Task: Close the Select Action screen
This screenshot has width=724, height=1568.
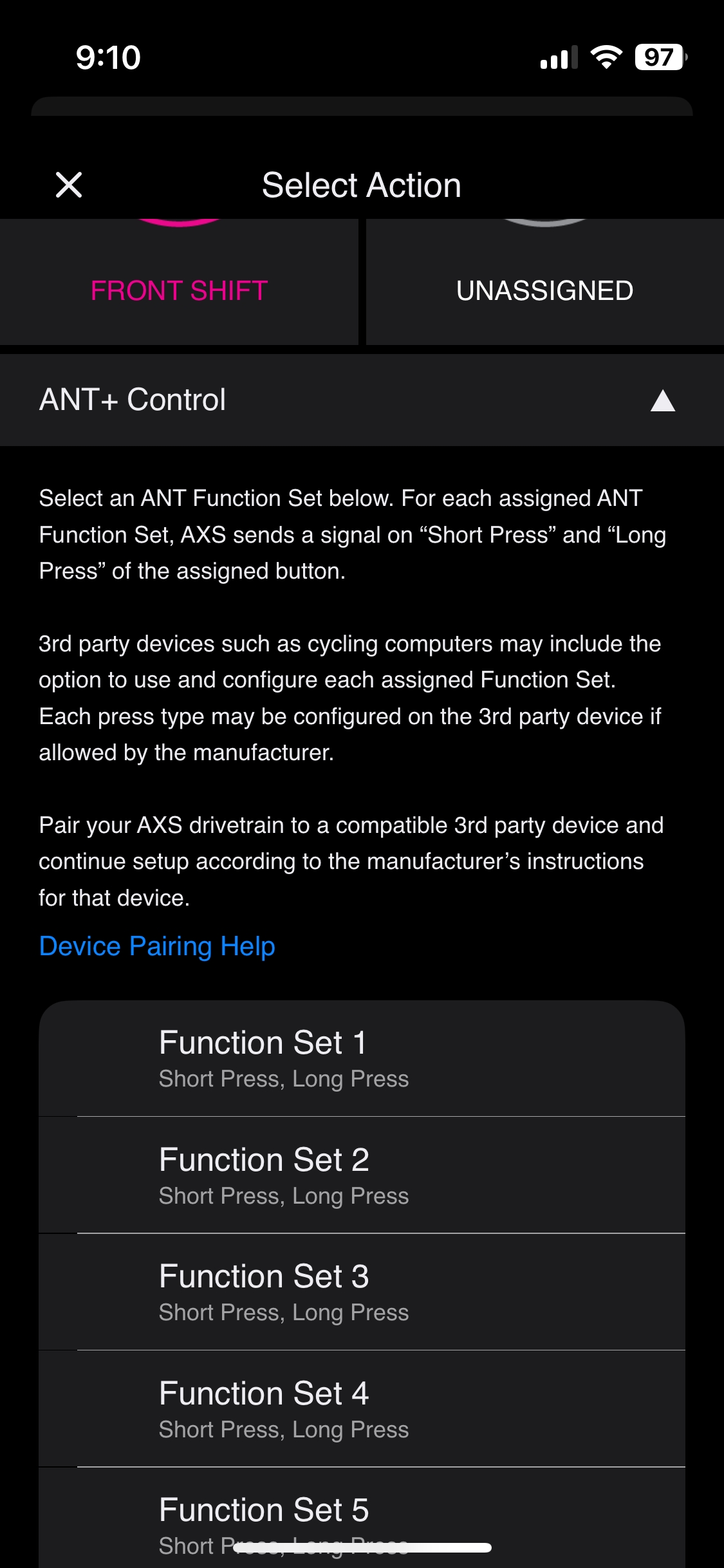Action: click(x=69, y=185)
